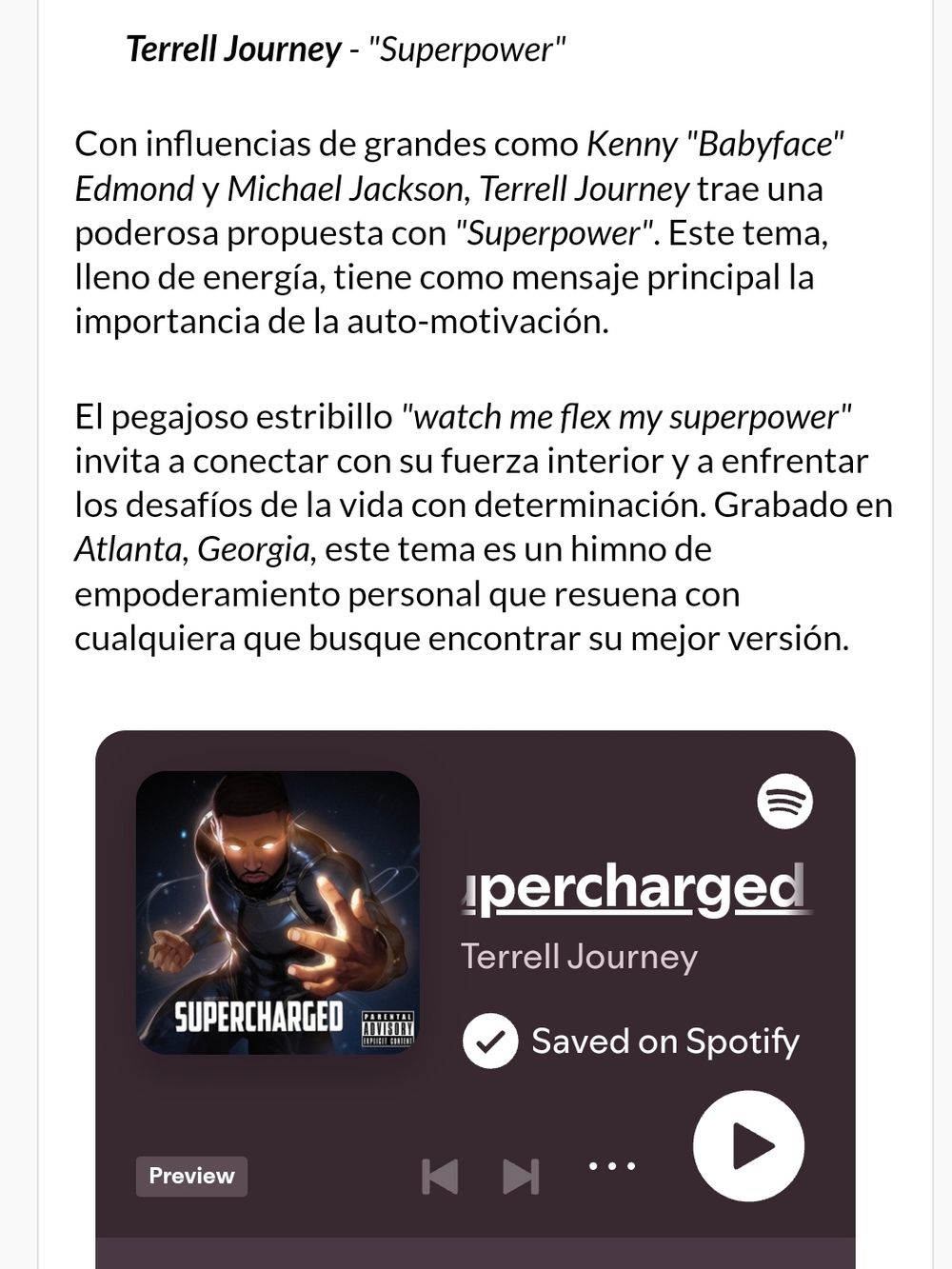952x1269 pixels.
Task: Skip to the next track
Action: (521, 1176)
